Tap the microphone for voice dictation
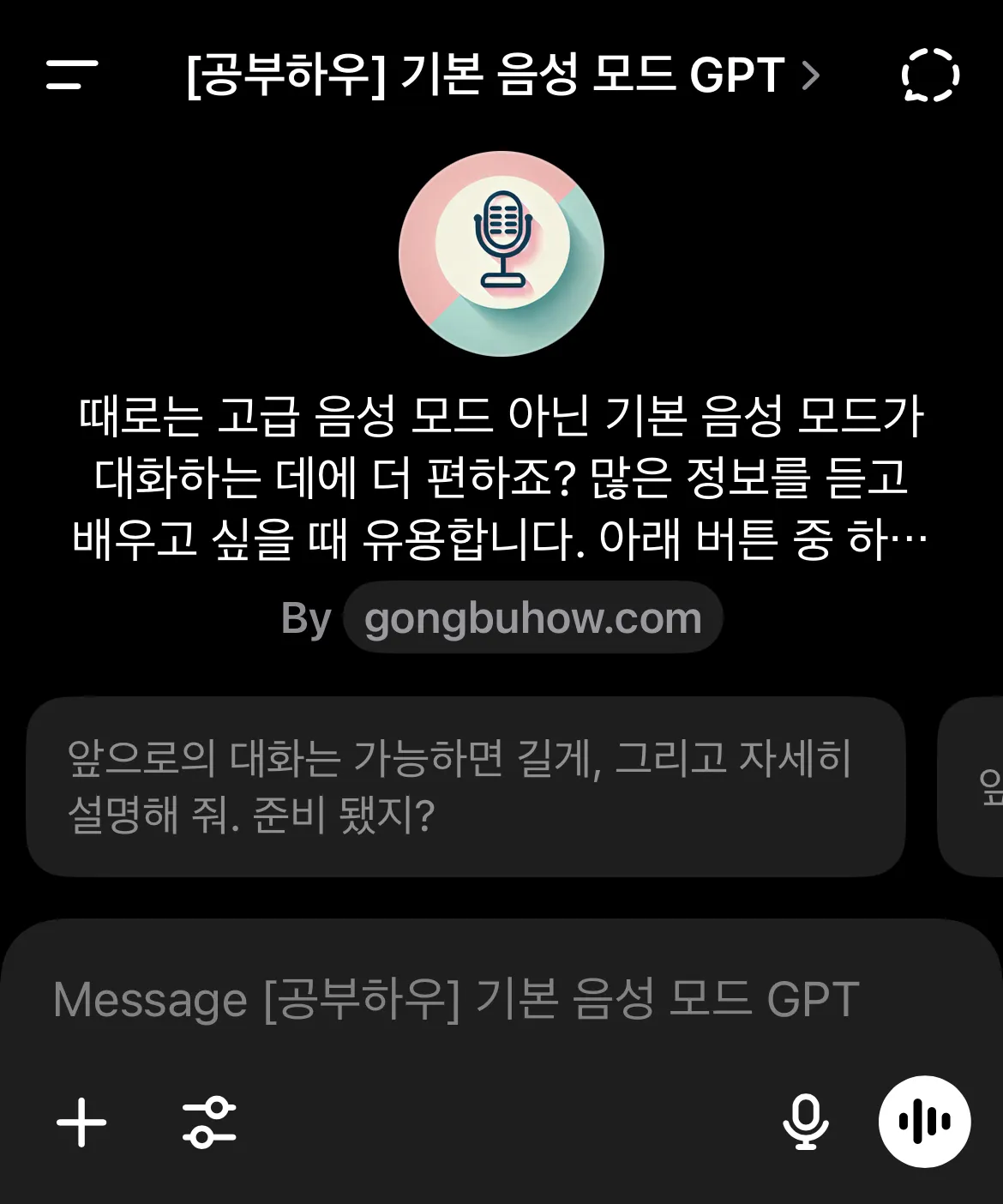Viewport: 1003px width, 1204px height. pos(806,1122)
